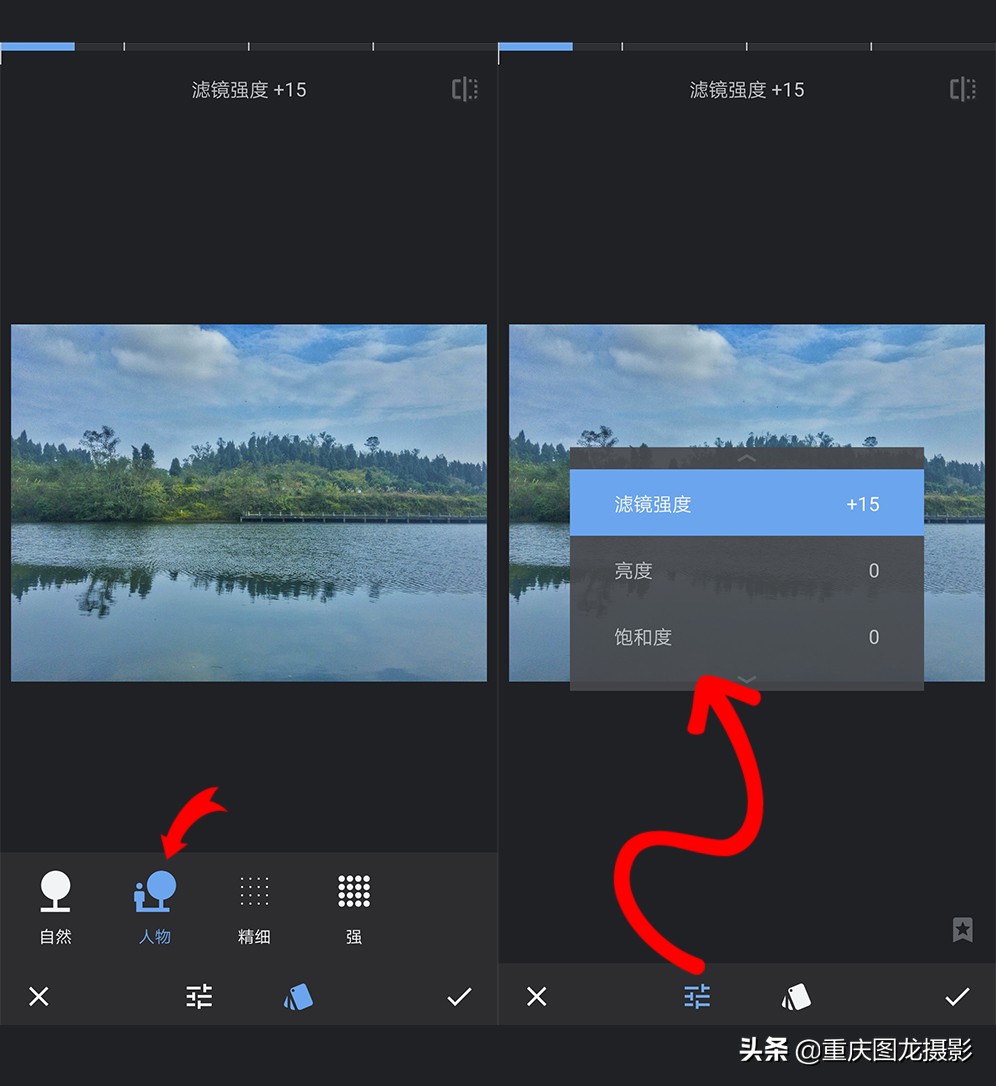Tap the filter styles card icon on right panel
The width and height of the screenshot is (996, 1086).
795,996
